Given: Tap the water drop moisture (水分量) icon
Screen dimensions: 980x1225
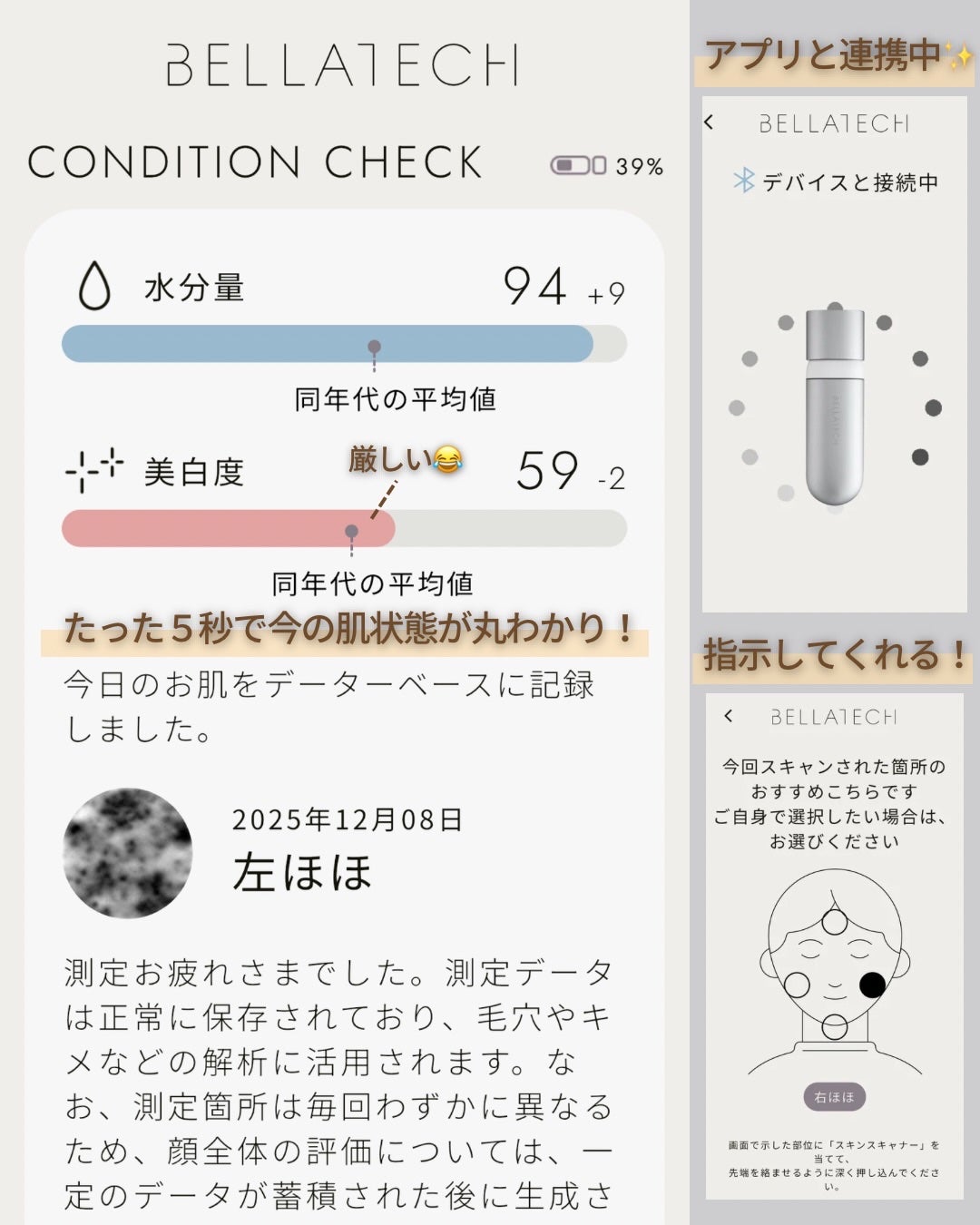Looking at the screenshot, I should click(96, 286).
